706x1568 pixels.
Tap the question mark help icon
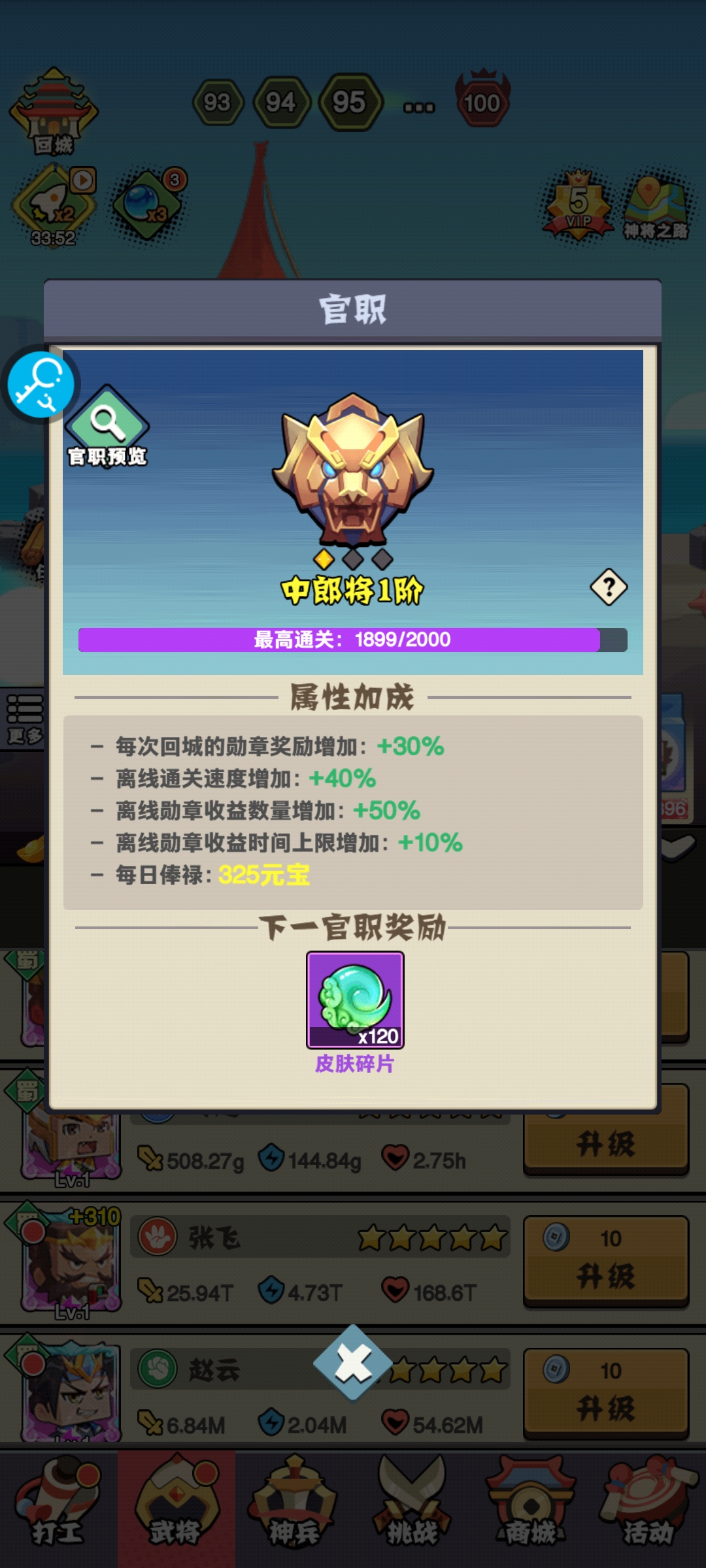click(609, 587)
